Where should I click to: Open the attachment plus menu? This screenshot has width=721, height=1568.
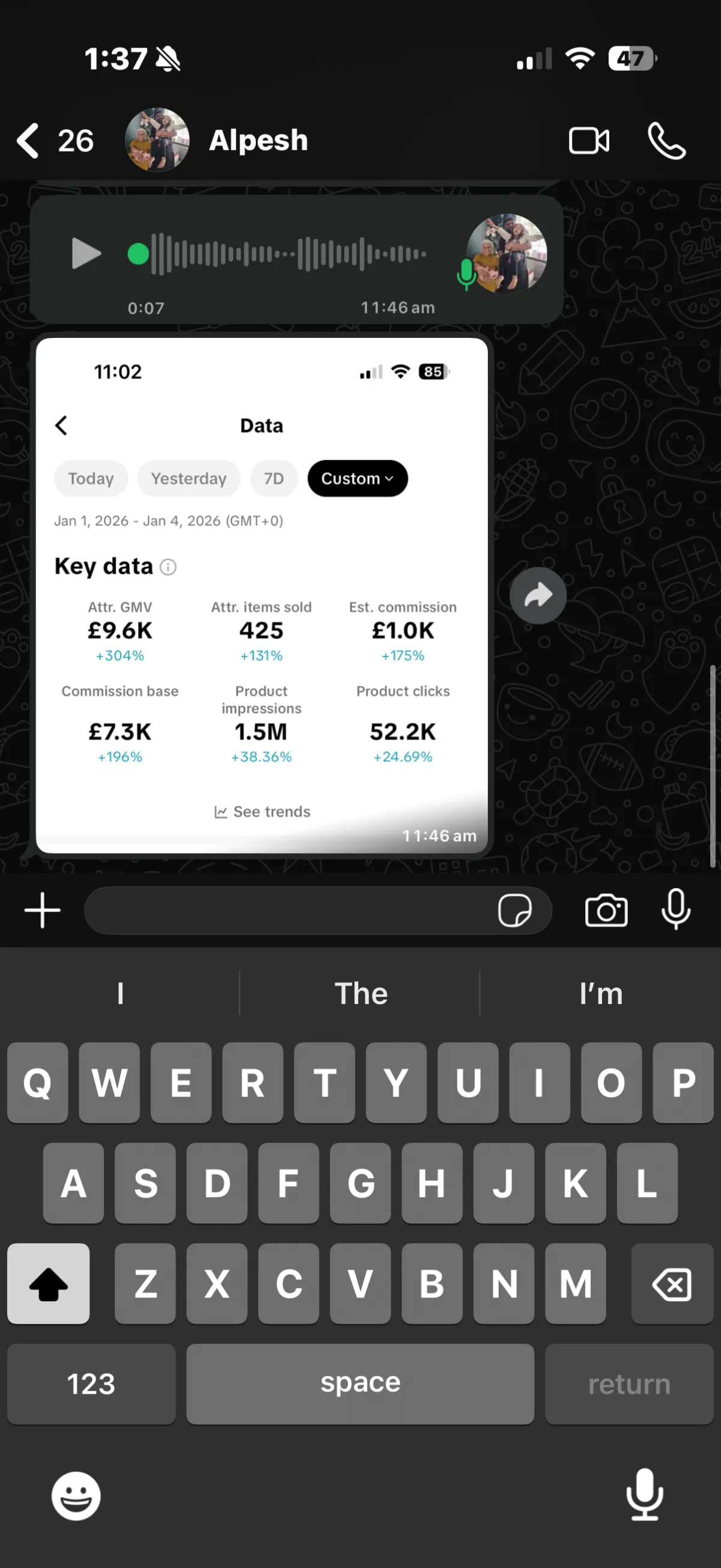[42, 911]
